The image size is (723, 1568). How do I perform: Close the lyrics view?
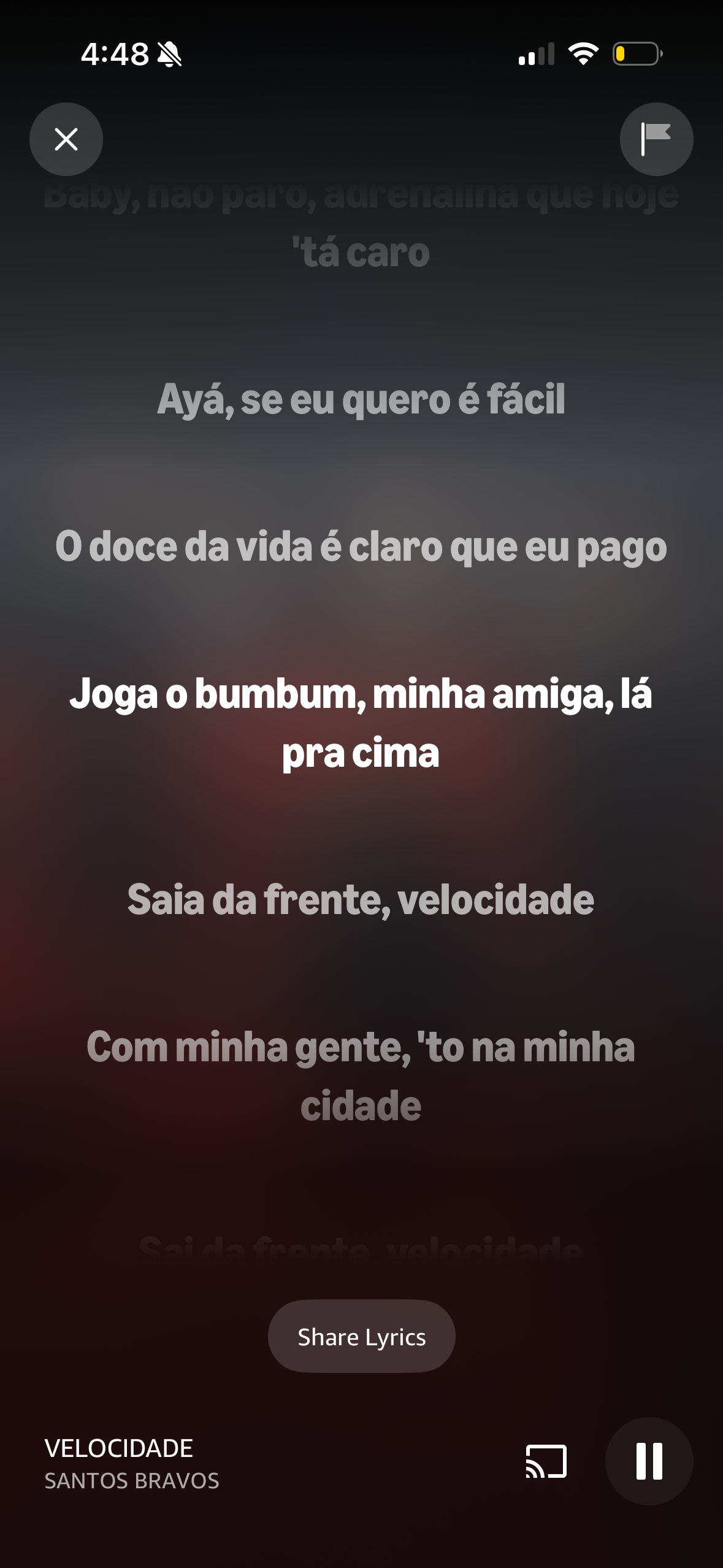66,139
